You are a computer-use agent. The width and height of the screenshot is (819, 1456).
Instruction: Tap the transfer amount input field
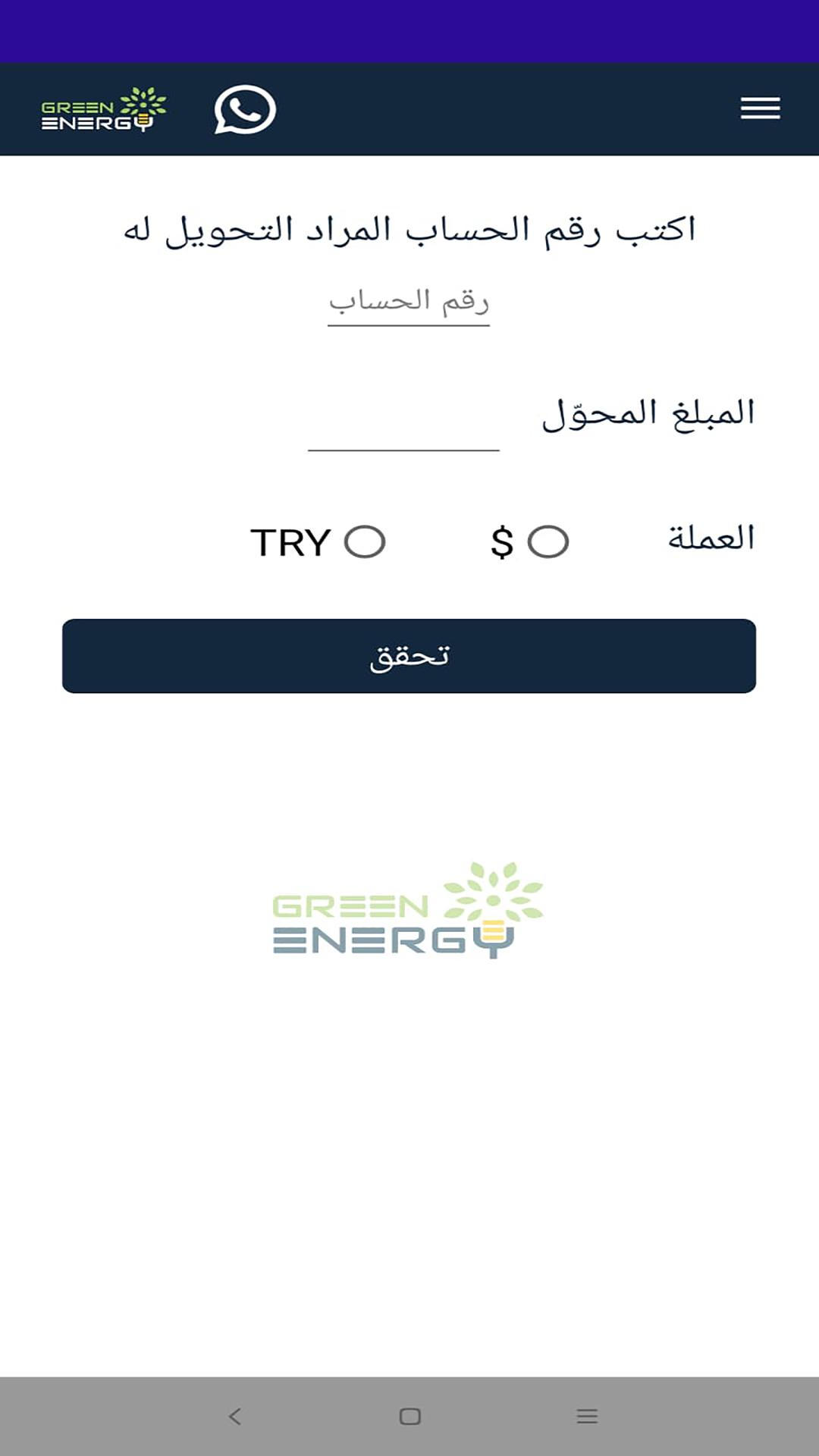pos(403,423)
